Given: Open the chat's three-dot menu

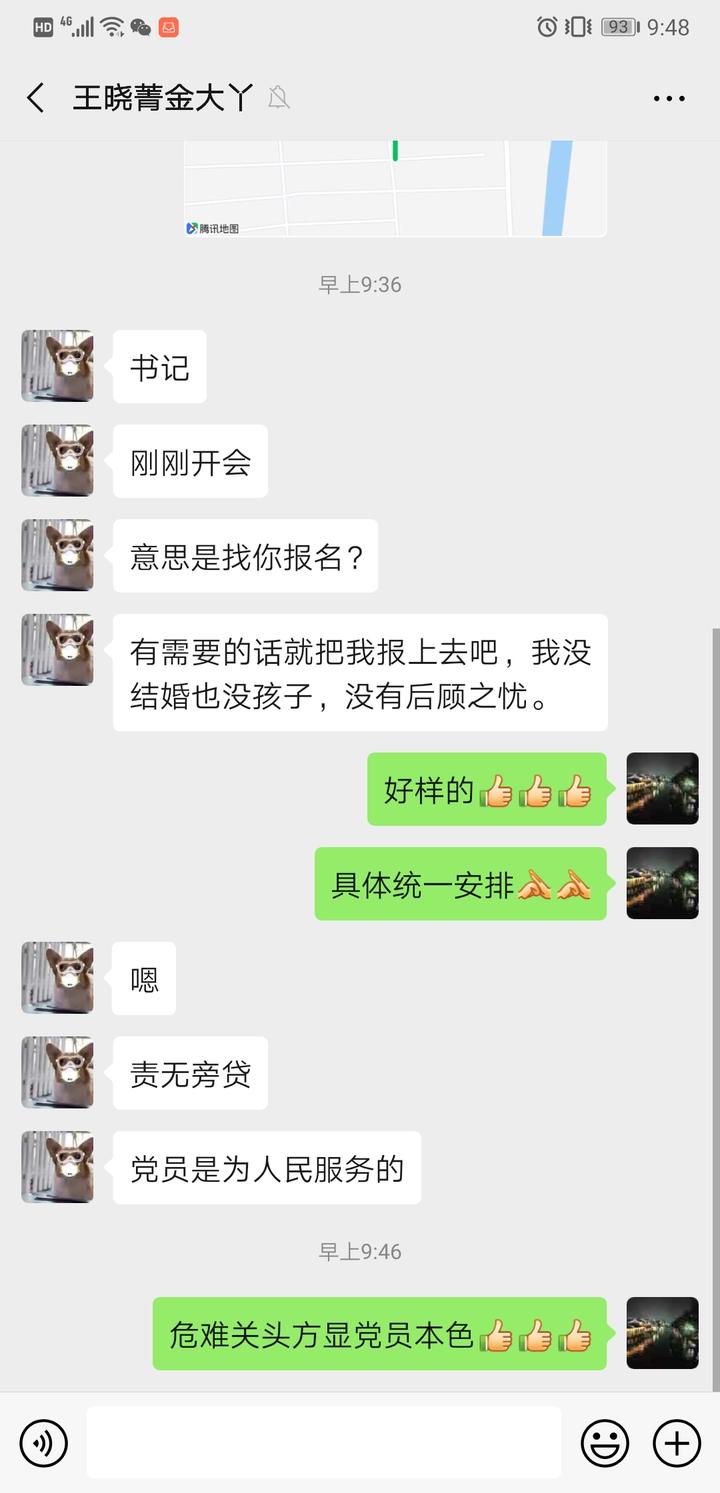Looking at the screenshot, I should (x=668, y=98).
